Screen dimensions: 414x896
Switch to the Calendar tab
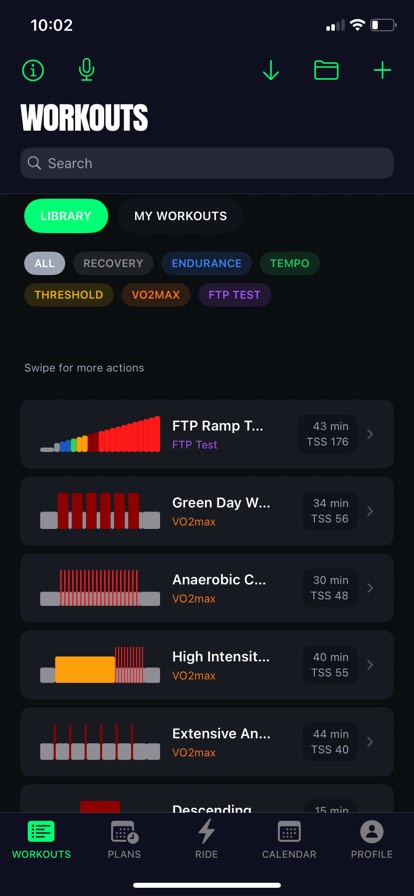coord(289,839)
